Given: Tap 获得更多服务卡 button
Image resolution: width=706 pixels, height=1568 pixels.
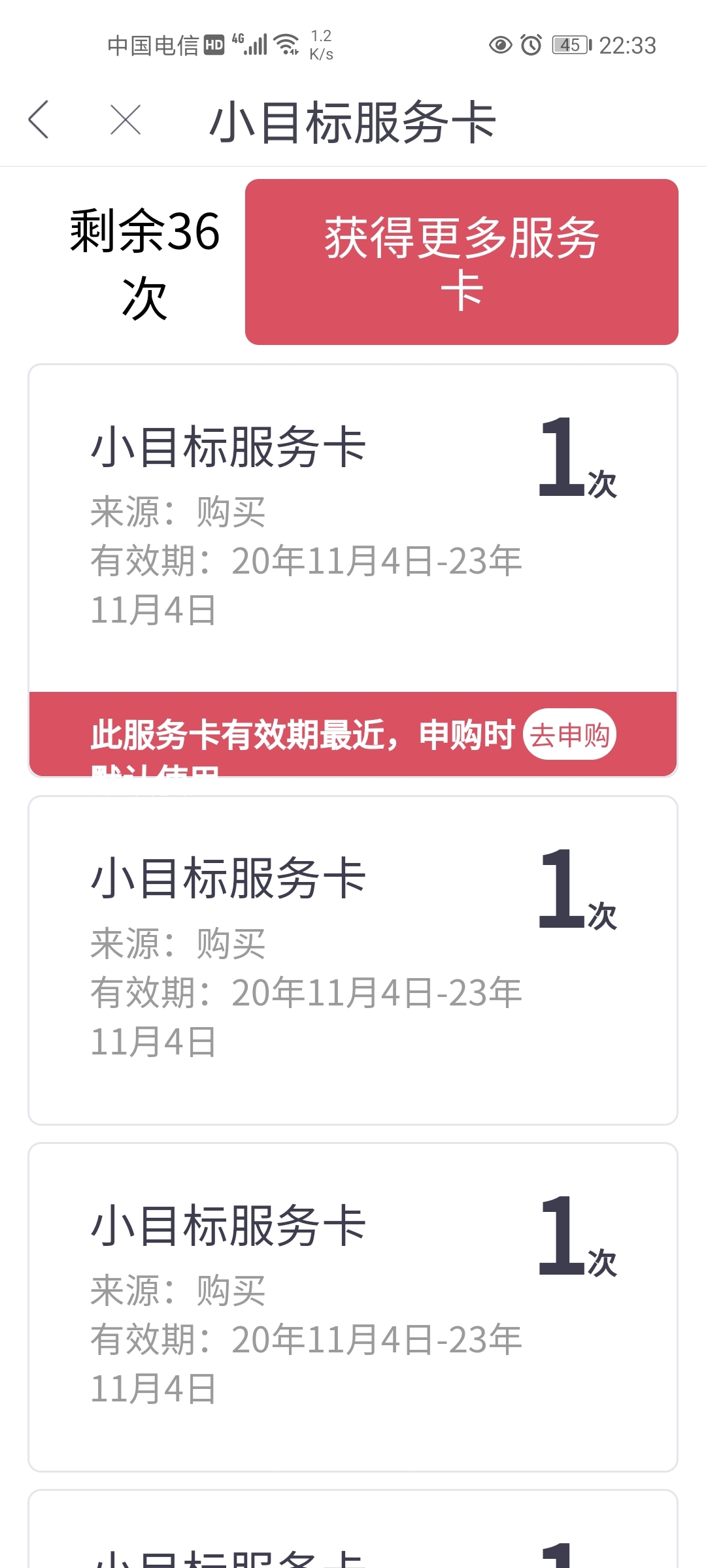Looking at the screenshot, I should click(462, 262).
